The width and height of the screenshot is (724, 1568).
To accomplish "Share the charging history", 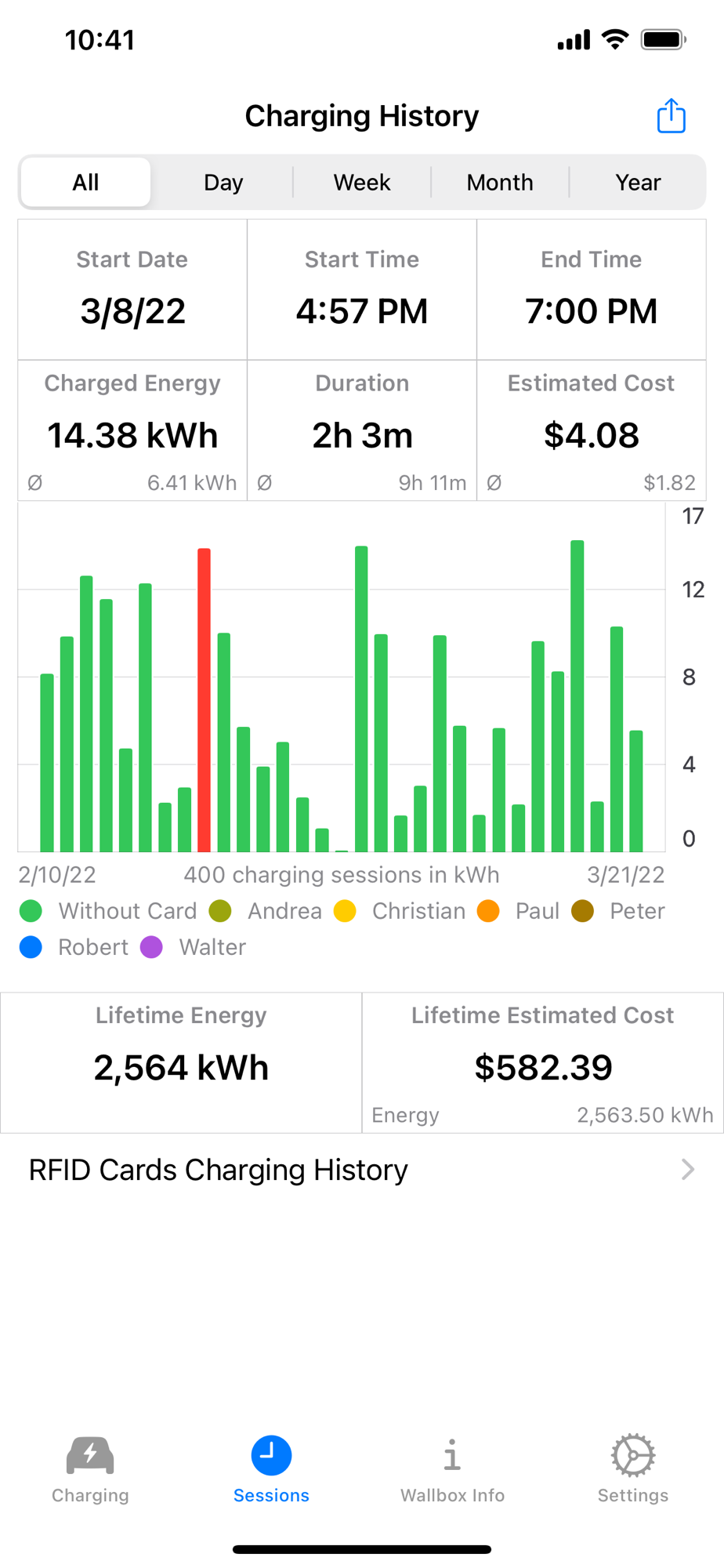I will pyautogui.click(x=671, y=116).
